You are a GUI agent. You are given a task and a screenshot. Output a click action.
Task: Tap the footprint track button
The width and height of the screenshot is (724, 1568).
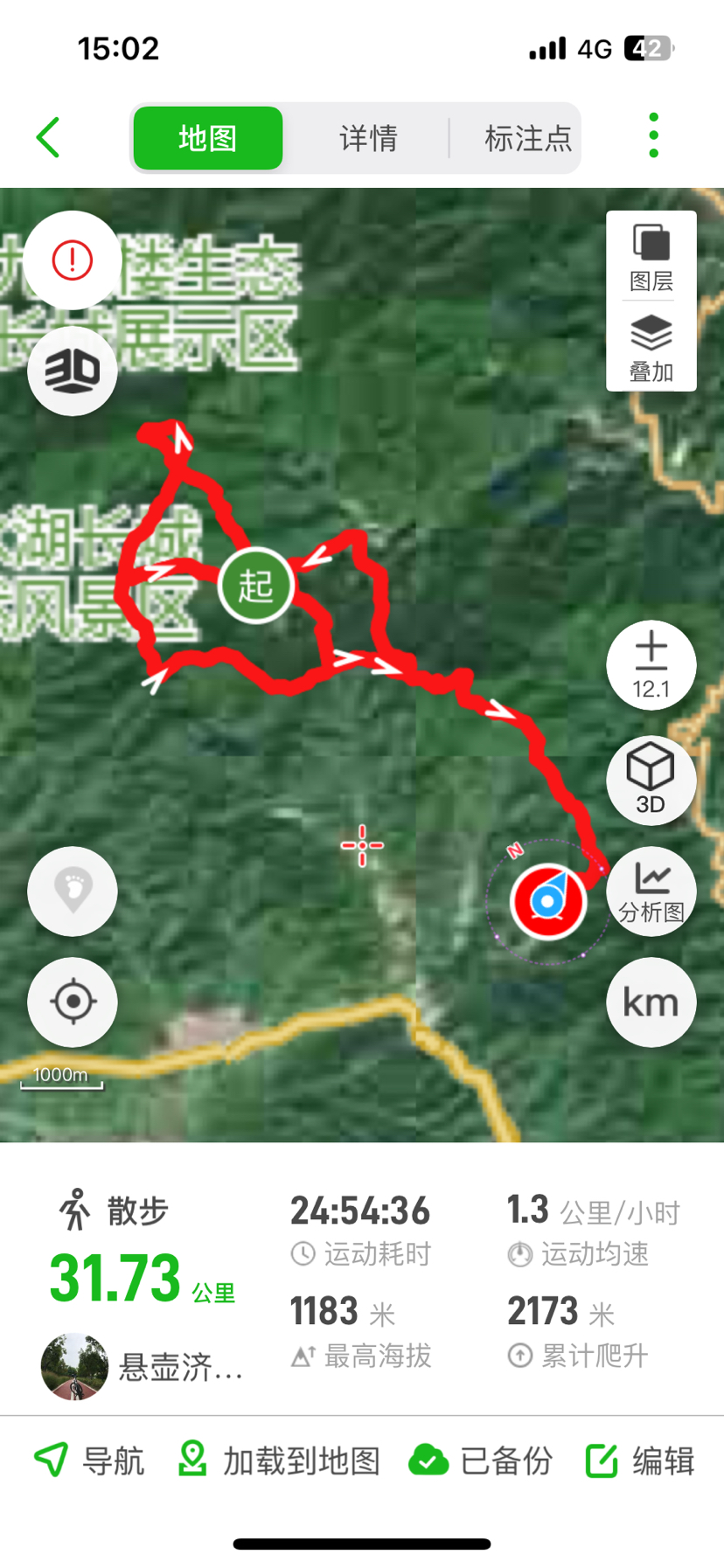(x=73, y=891)
